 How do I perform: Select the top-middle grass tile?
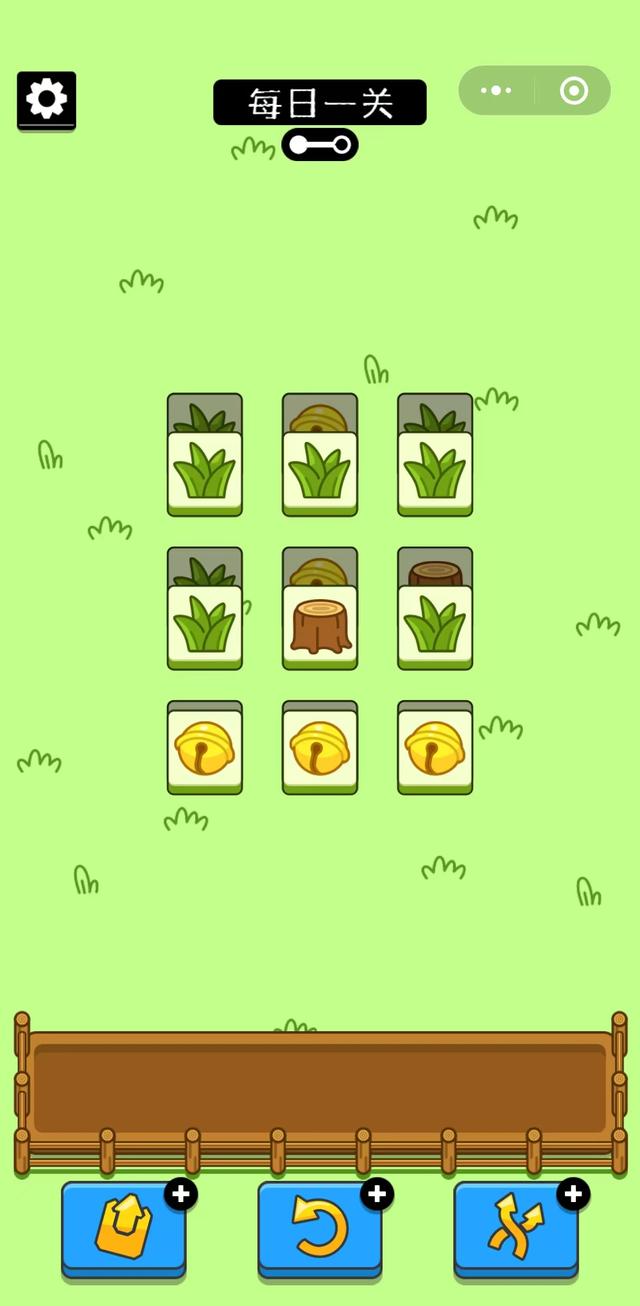point(320,472)
